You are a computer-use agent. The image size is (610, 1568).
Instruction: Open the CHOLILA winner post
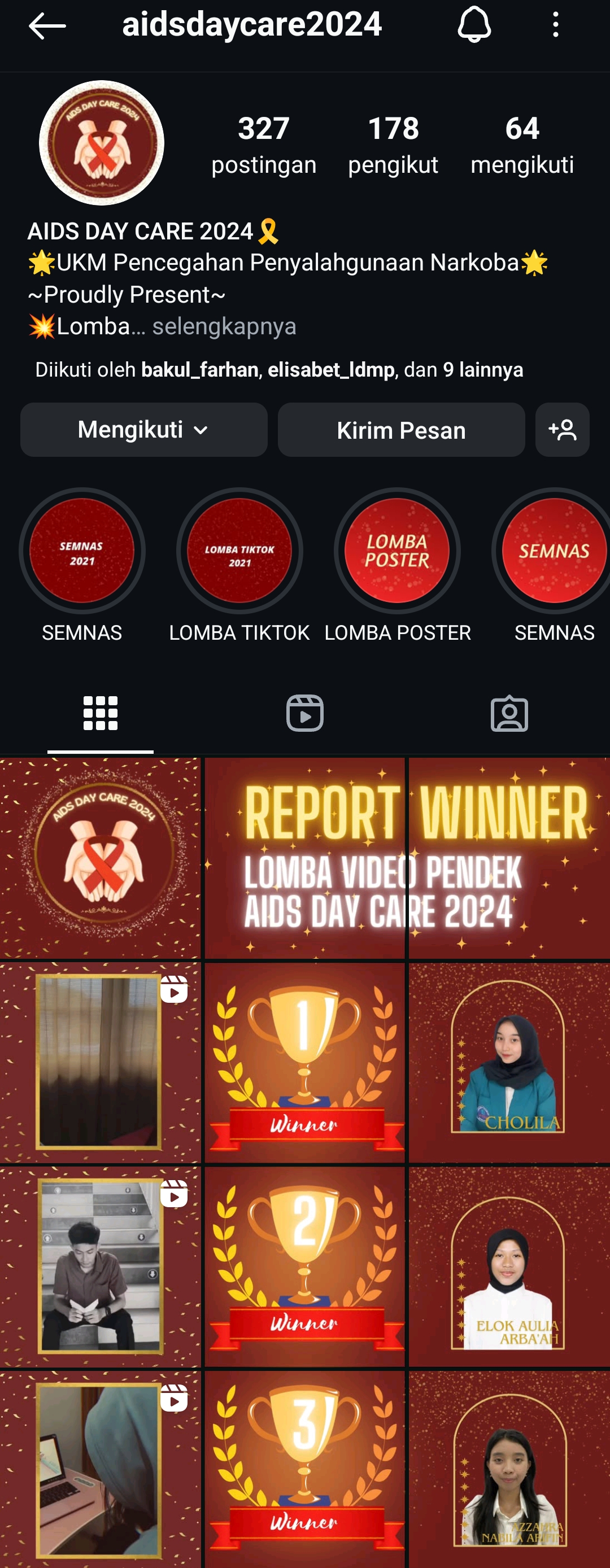pos(509,1062)
